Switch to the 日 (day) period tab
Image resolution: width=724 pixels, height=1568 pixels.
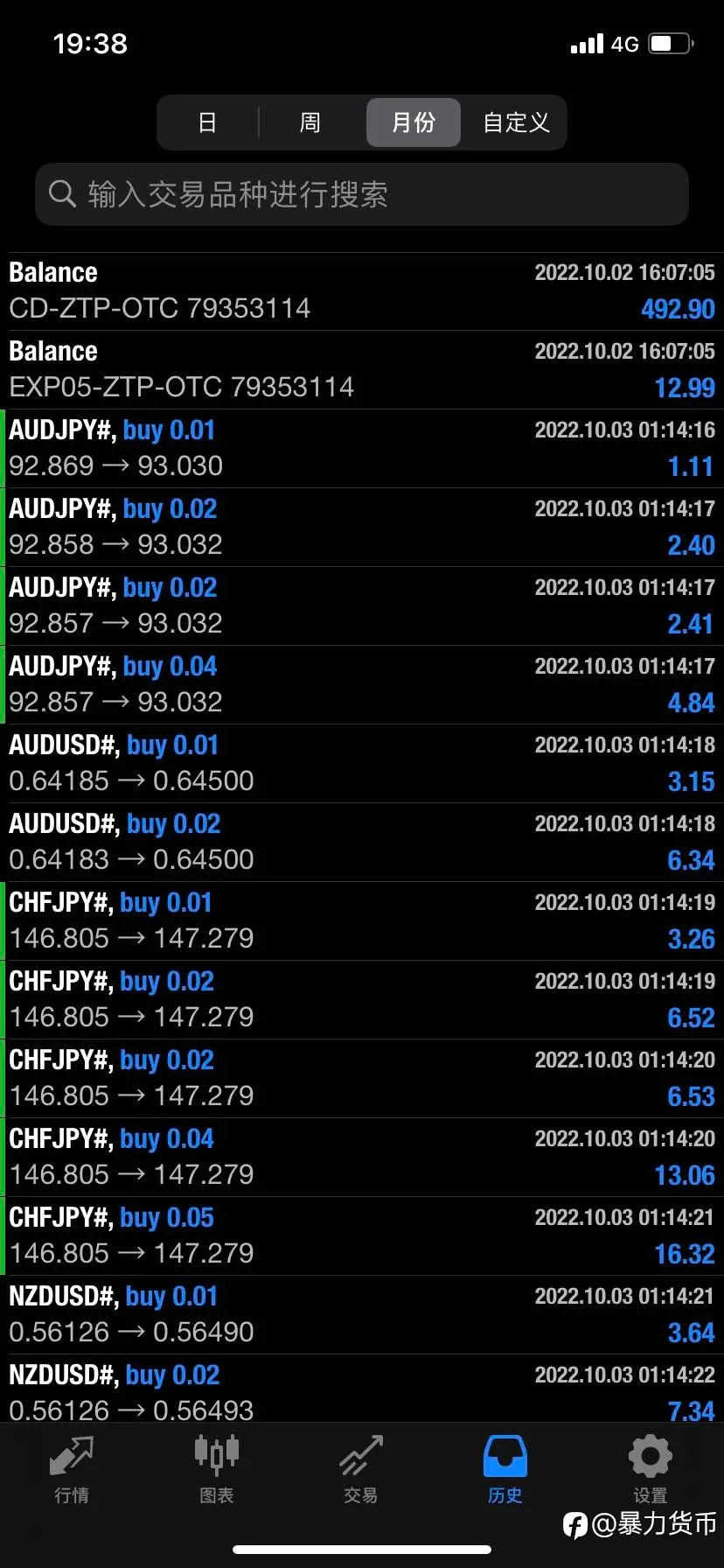click(207, 122)
